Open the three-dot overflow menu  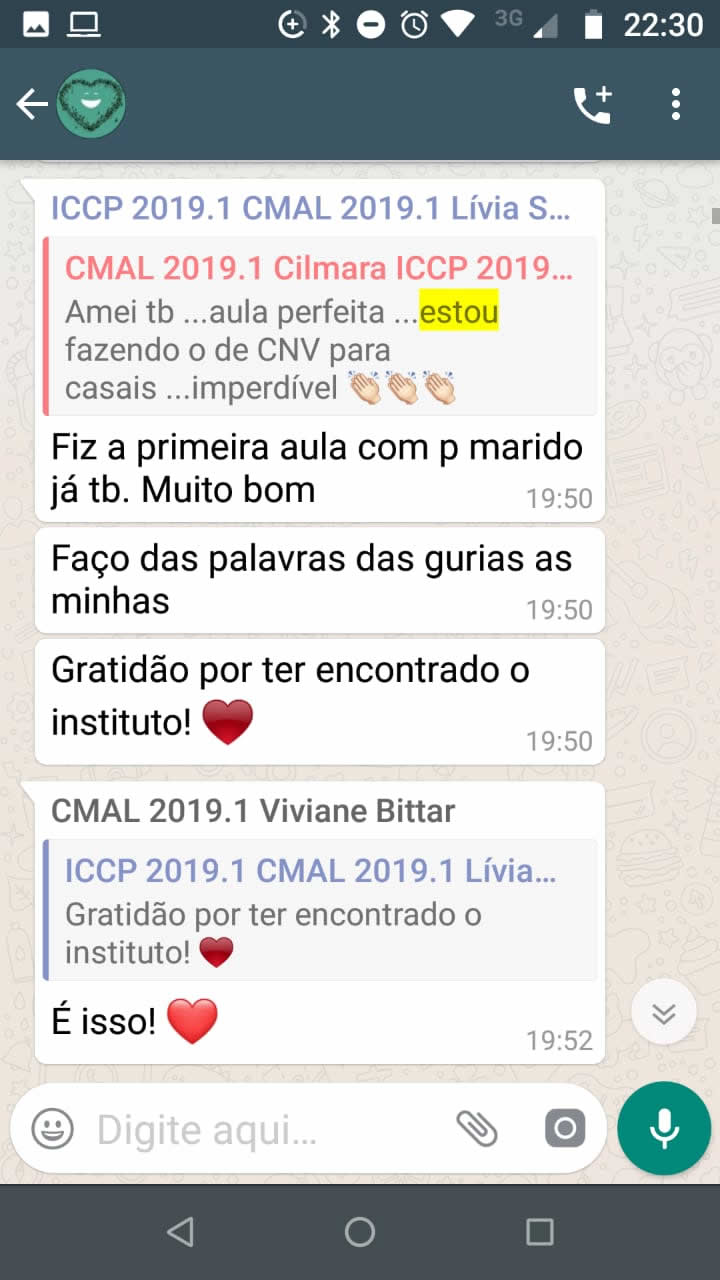tap(676, 104)
